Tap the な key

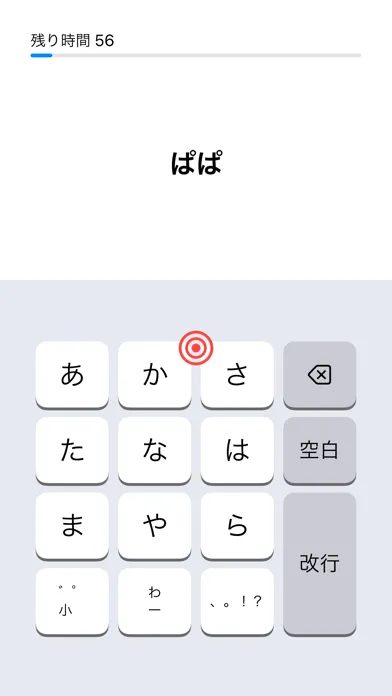tap(154, 450)
